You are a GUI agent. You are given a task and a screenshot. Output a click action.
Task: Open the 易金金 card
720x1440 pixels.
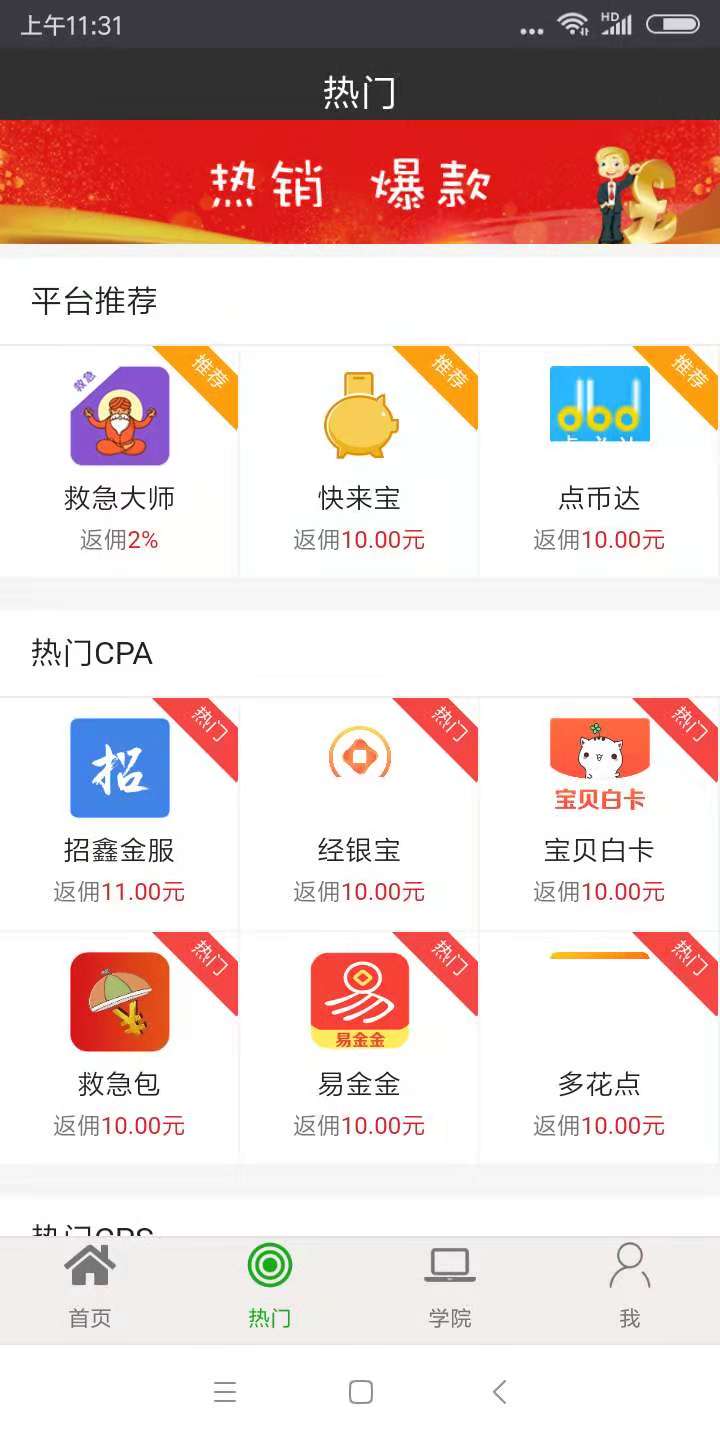360,1047
